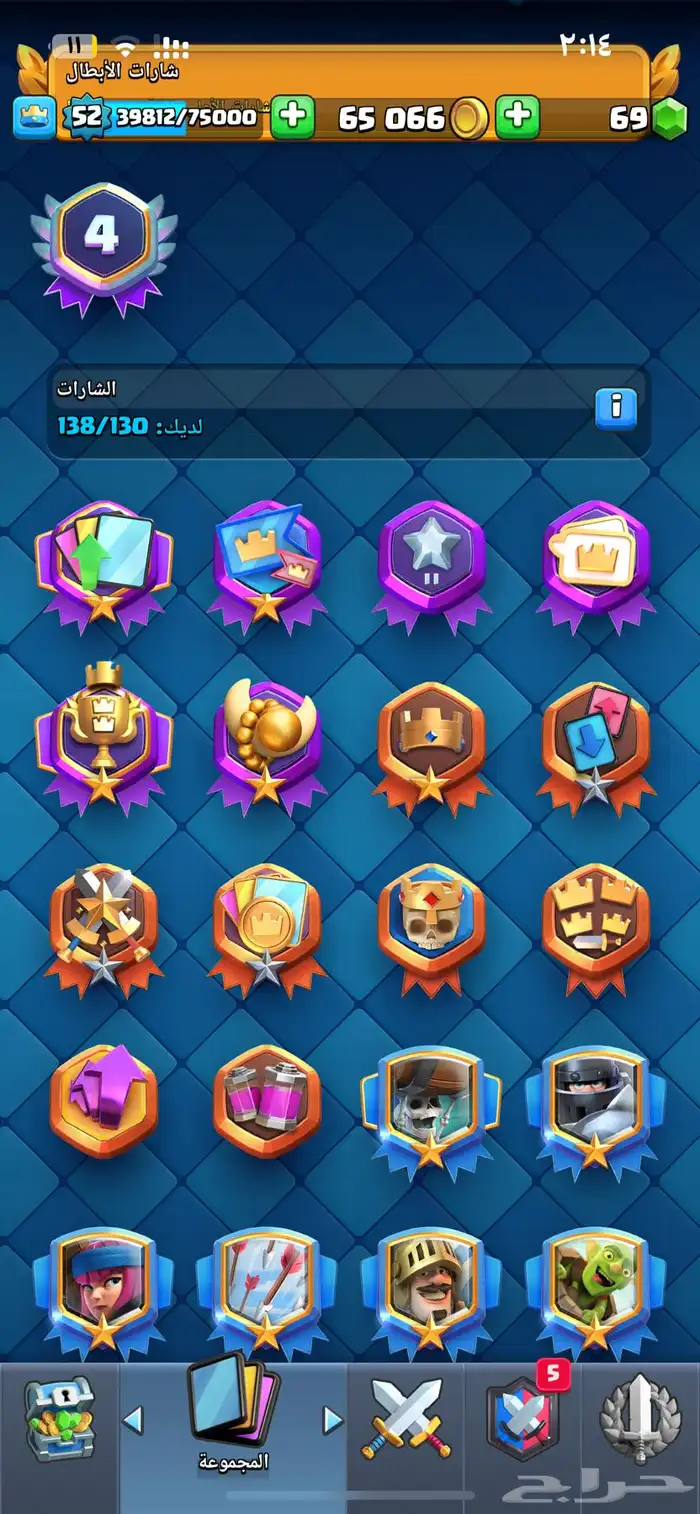Open the Mega Knight mastery badge
700x1514 pixels.
(x=594, y=1105)
